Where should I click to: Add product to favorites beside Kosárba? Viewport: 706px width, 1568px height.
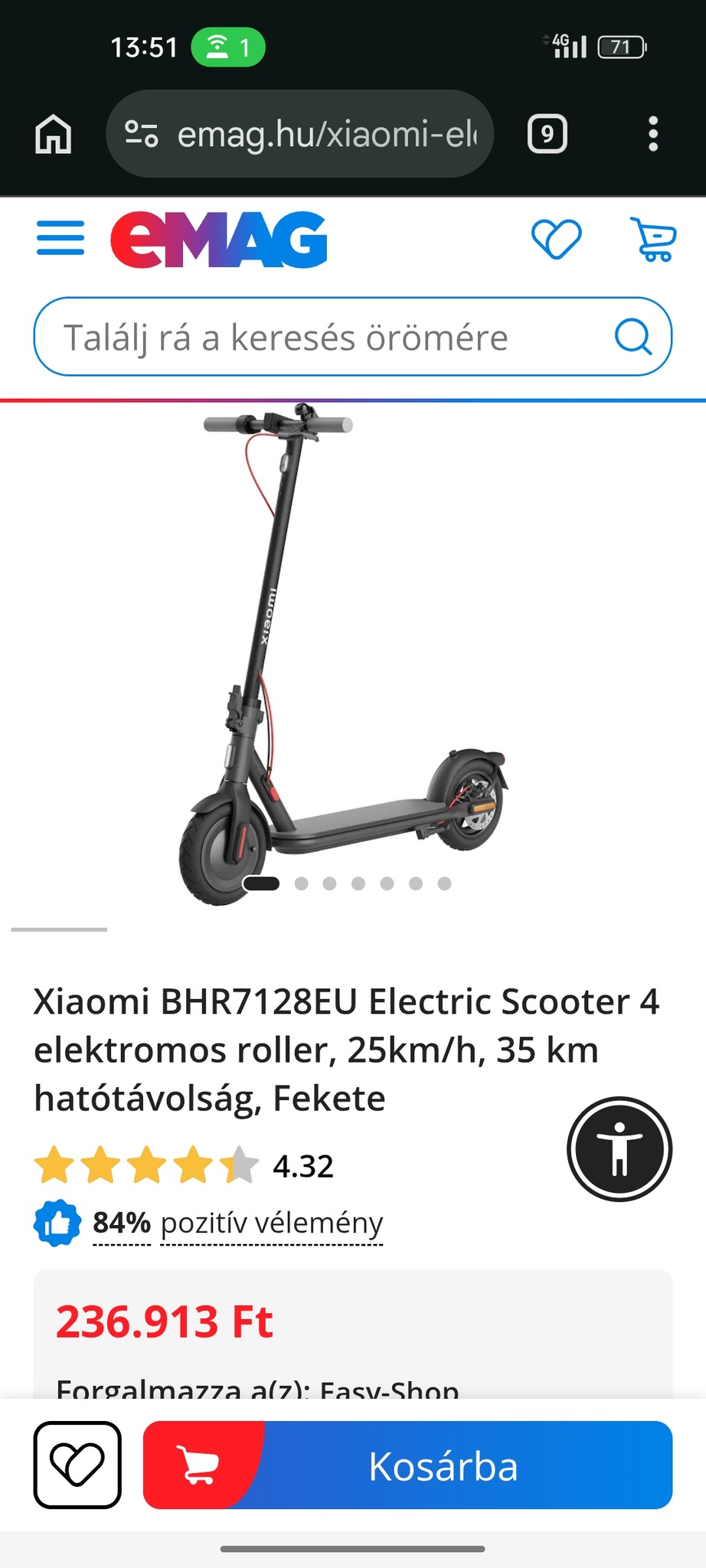[x=77, y=1465]
